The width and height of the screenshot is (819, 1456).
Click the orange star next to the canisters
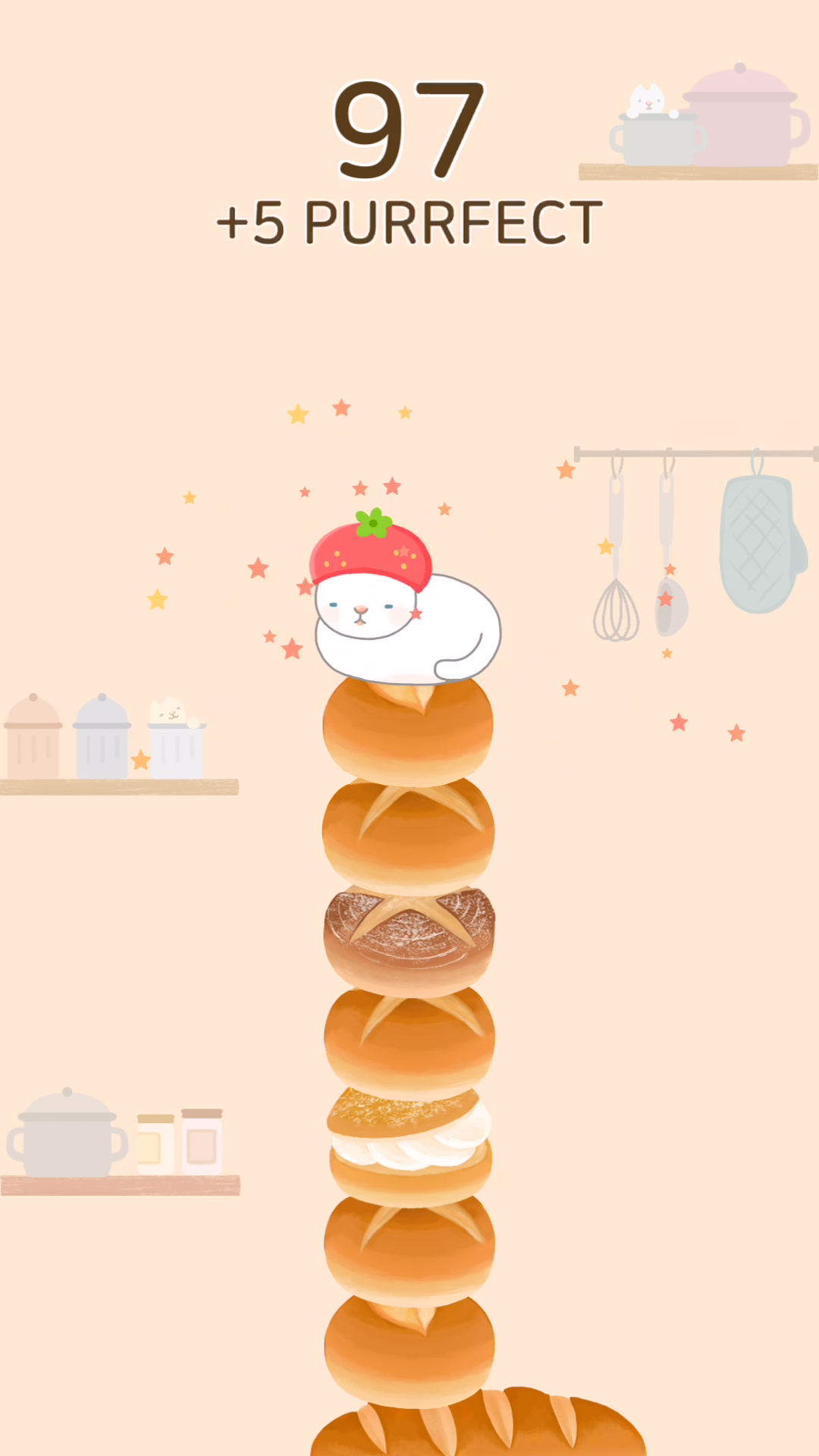[143, 758]
